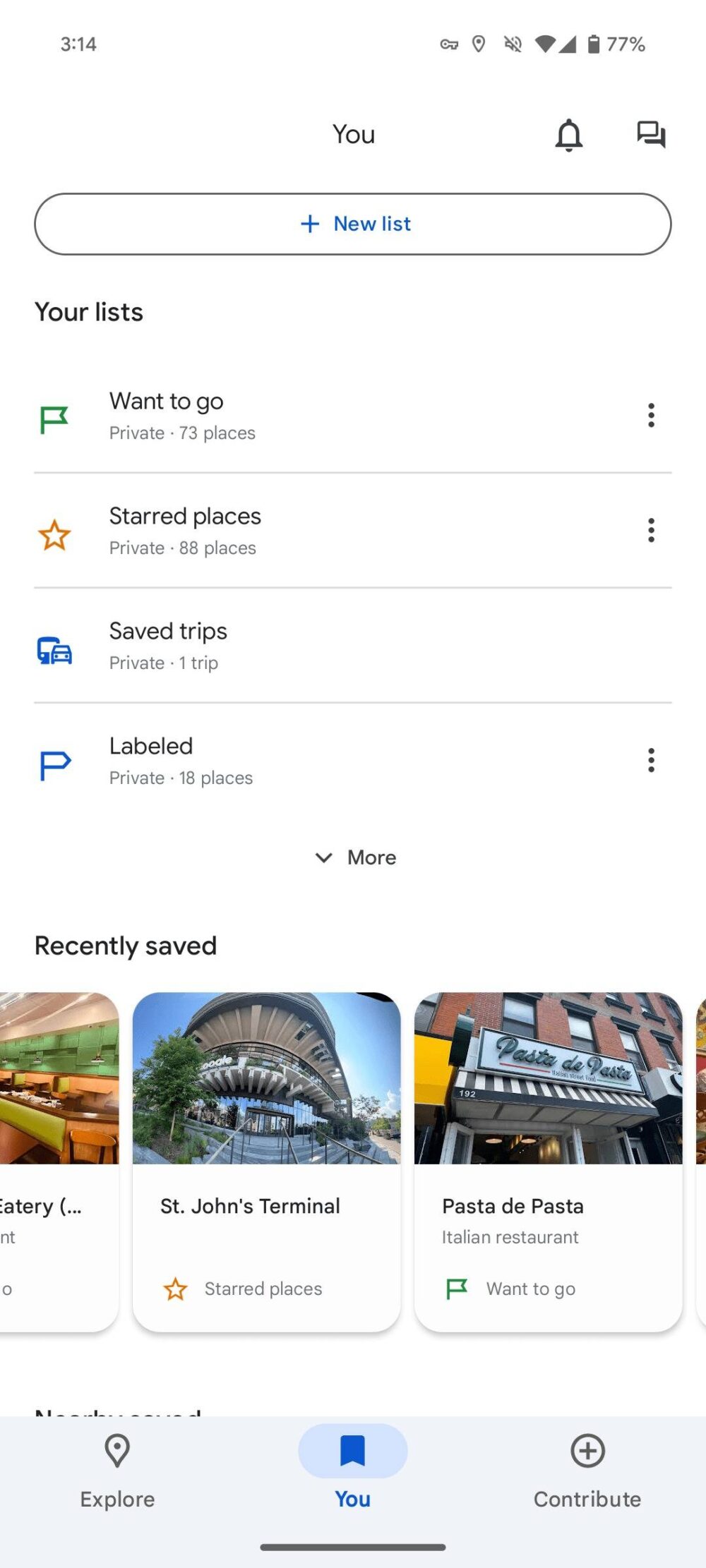Open the notifications bell icon
Viewport: 706px width, 1568px height.
click(569, 135)
